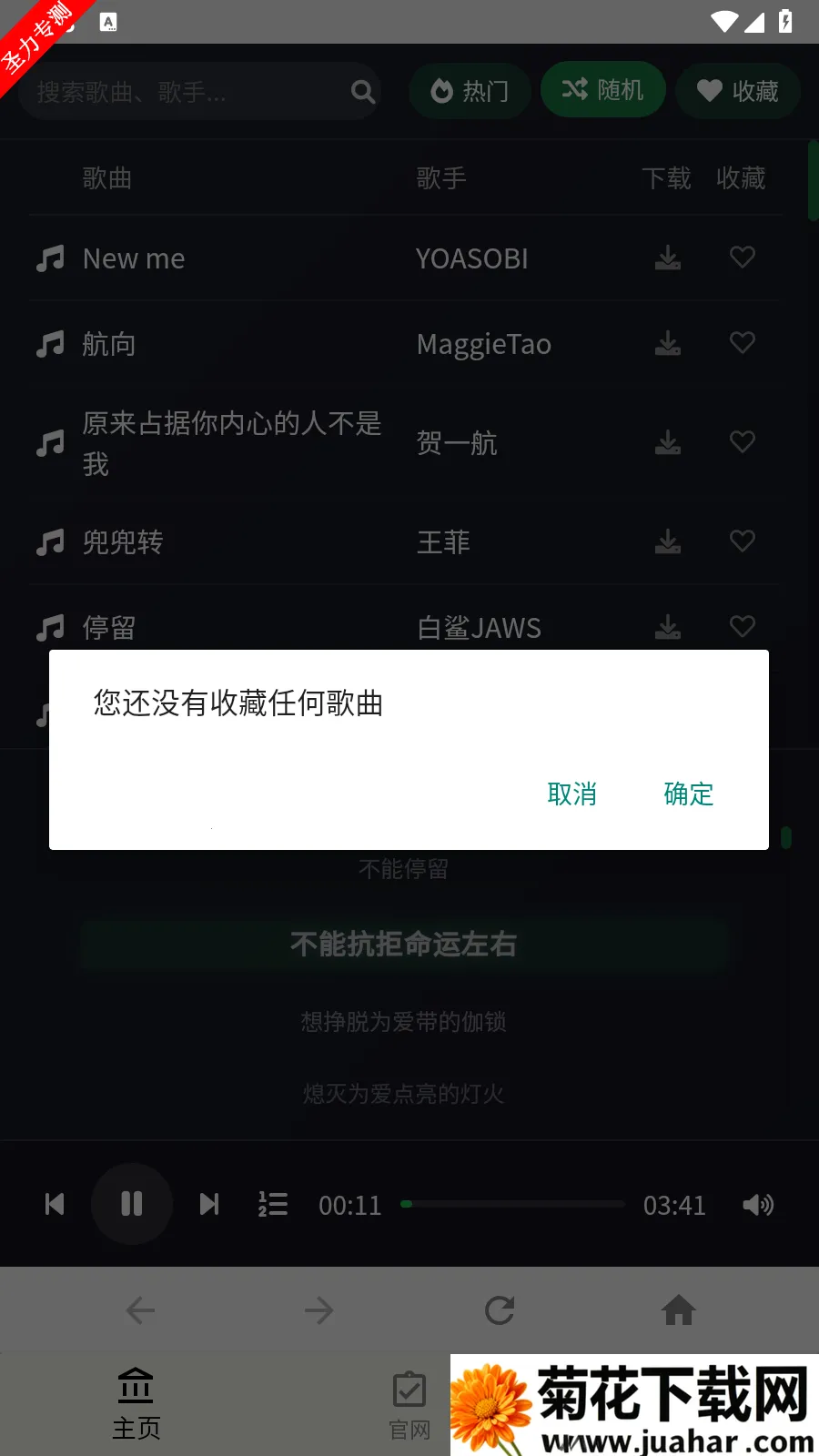Open the 收藏 favorites list
Image resolution: width=819 pixels, height=1456 pixels.
click(738, 91)
